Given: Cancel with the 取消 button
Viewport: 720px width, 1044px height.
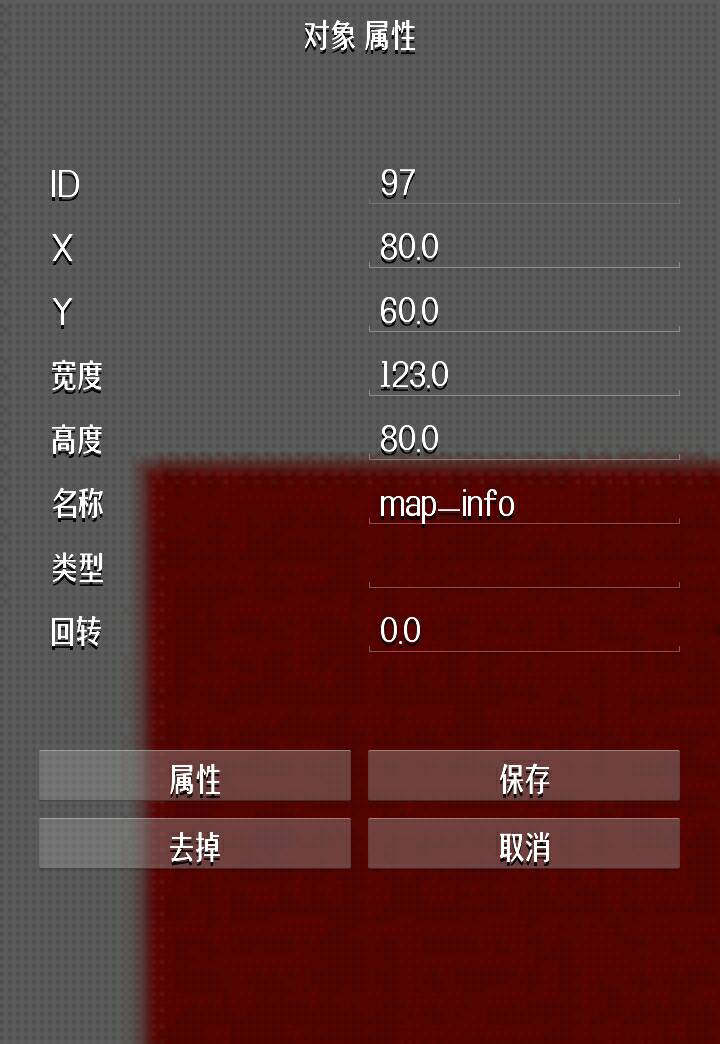Looking at the screenshot, I should click(x=523, y=844).
